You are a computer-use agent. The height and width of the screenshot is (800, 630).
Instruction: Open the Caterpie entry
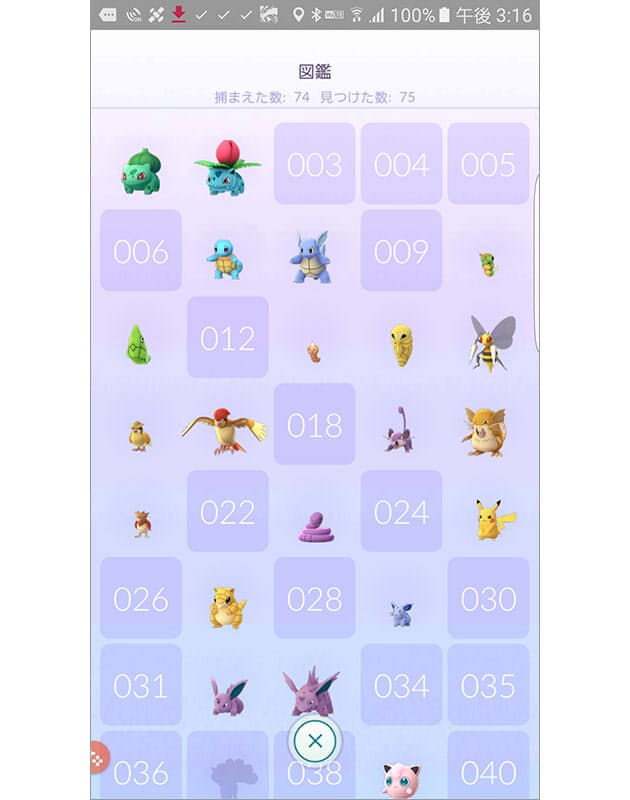[x=487, y=263]
